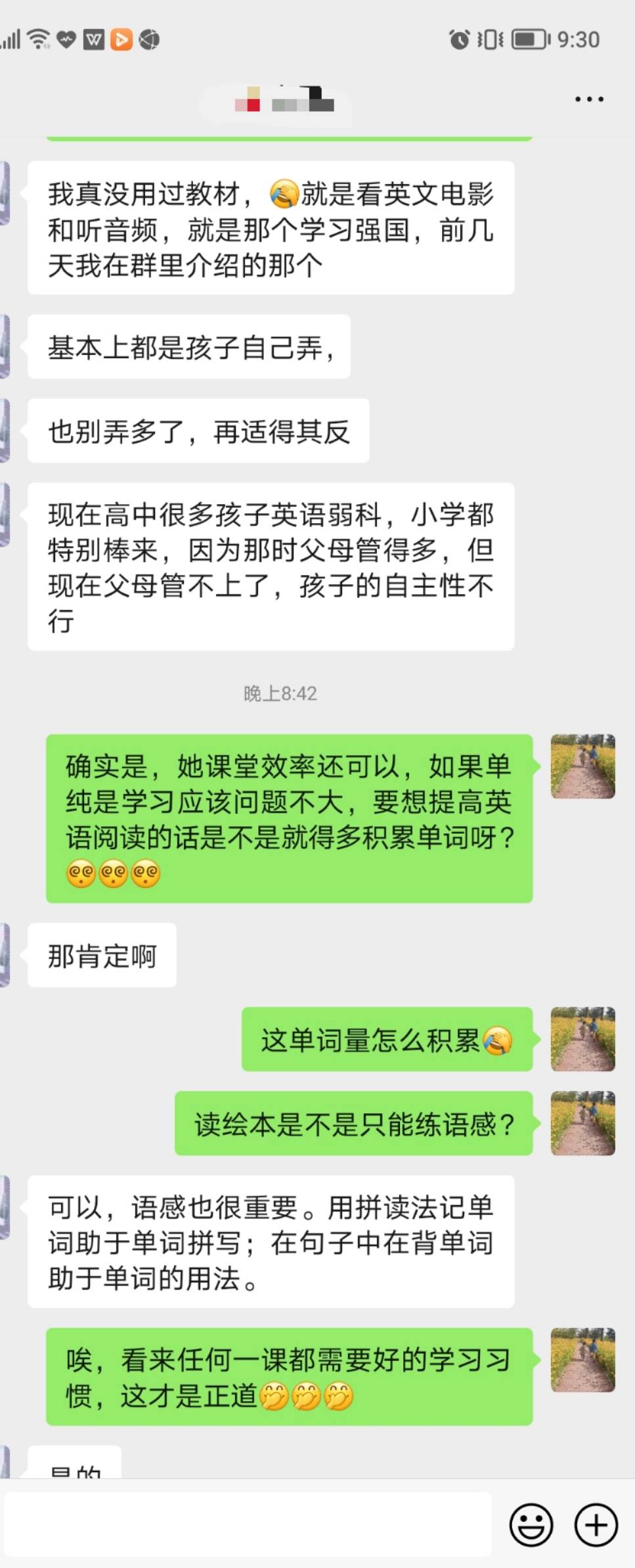Tap the Tencent Video icon in the status bar

coord(121,39)
